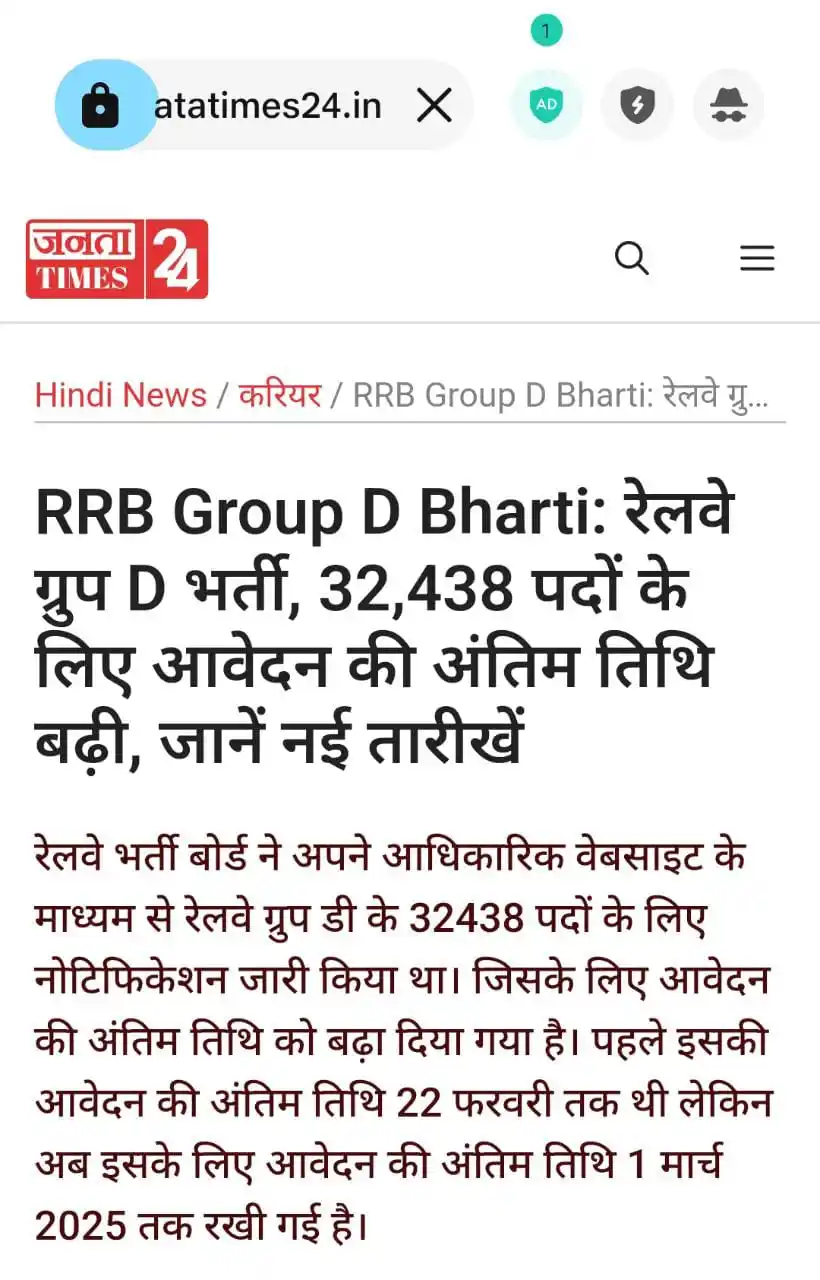Viewport: 820px width, 1280px height.
Task: Open the Hindi News breadcrumb
Action: (x=120, y=395)
